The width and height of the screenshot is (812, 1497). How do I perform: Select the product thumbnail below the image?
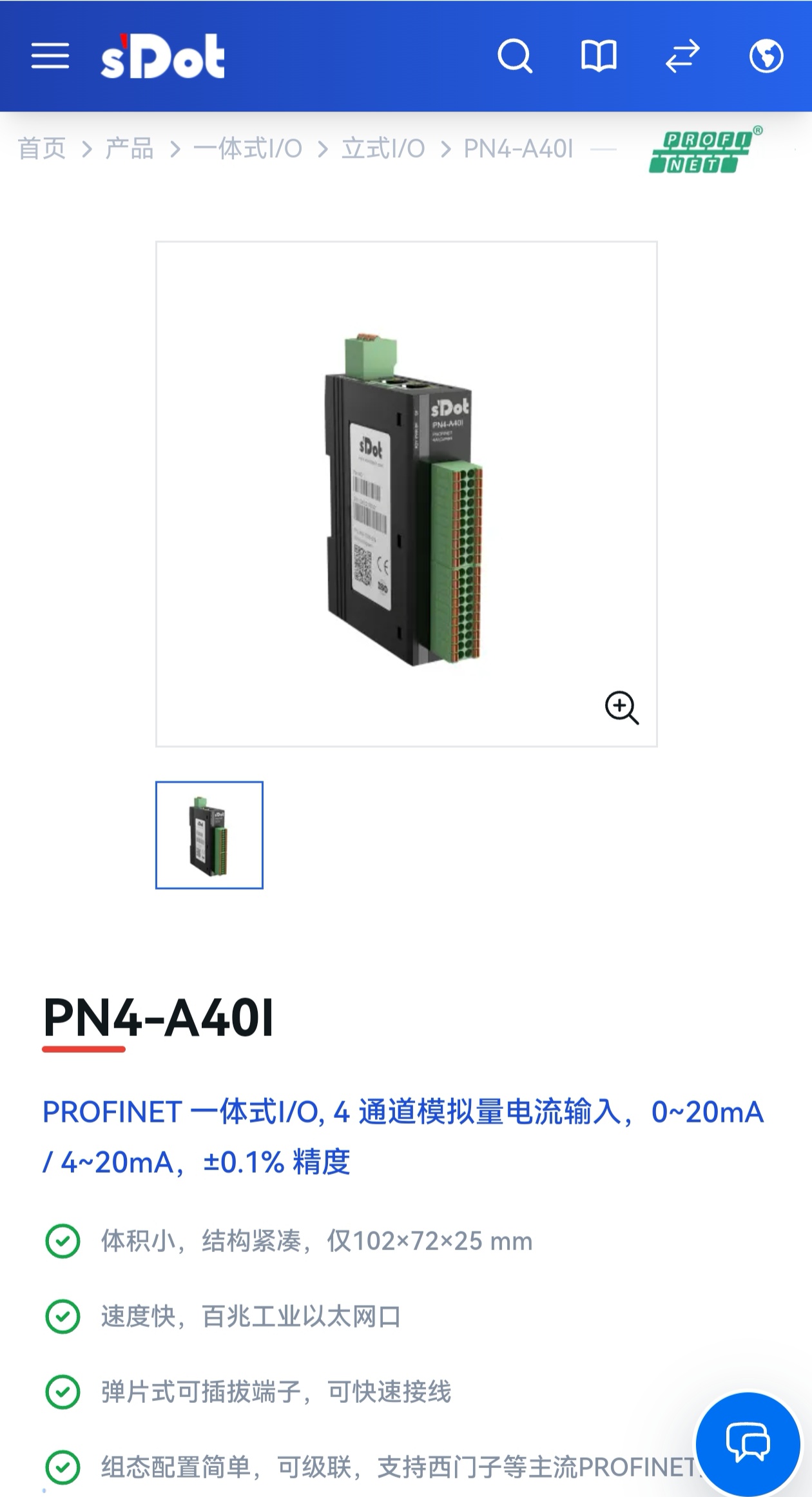tap(209, 835)
